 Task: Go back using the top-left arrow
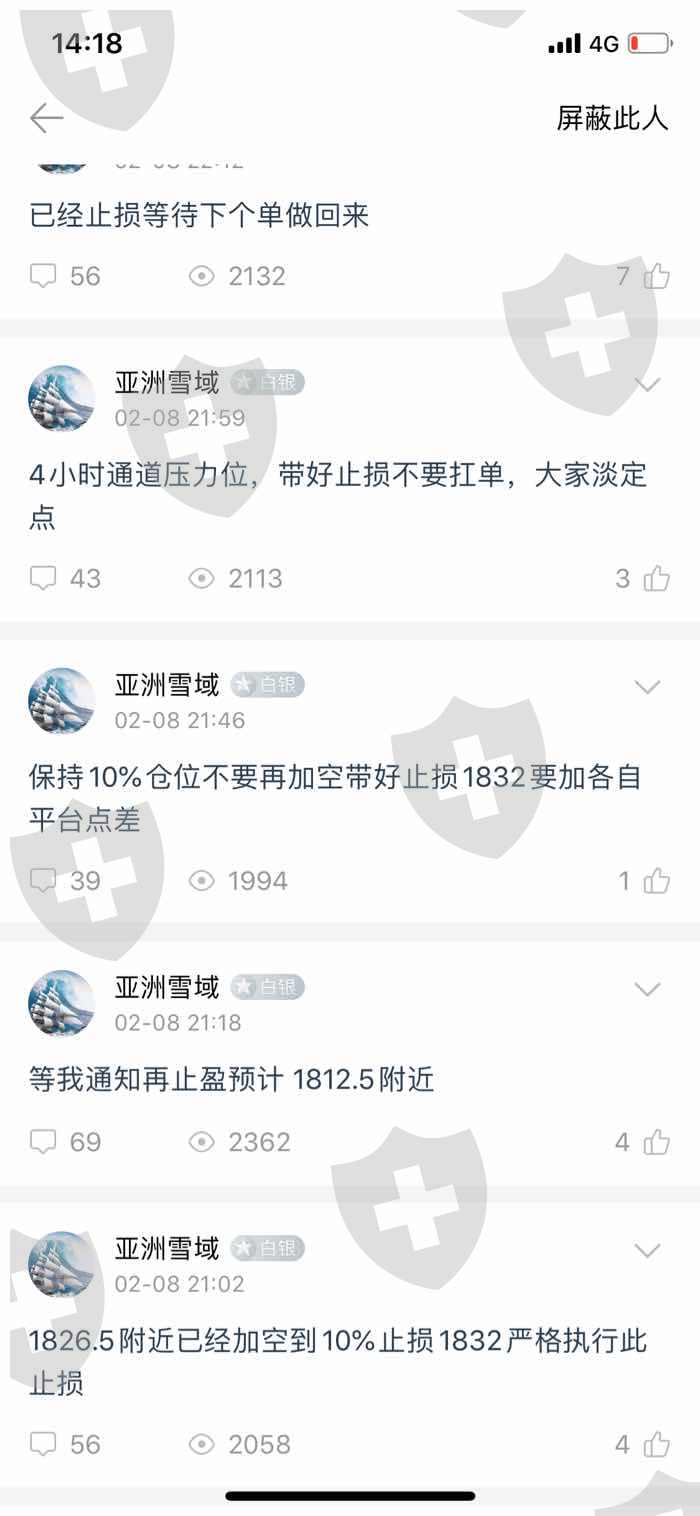[46, 118]
